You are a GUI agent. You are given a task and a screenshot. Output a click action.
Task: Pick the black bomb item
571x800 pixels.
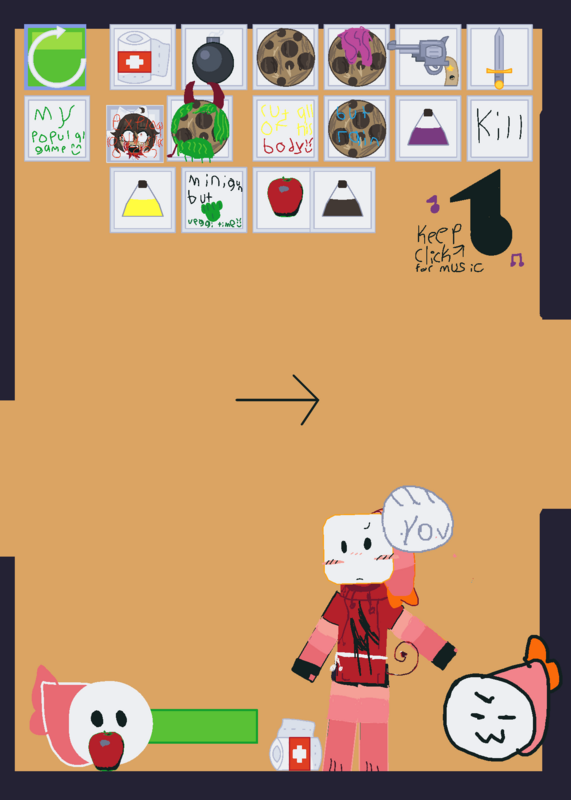(x=214, y=57)
